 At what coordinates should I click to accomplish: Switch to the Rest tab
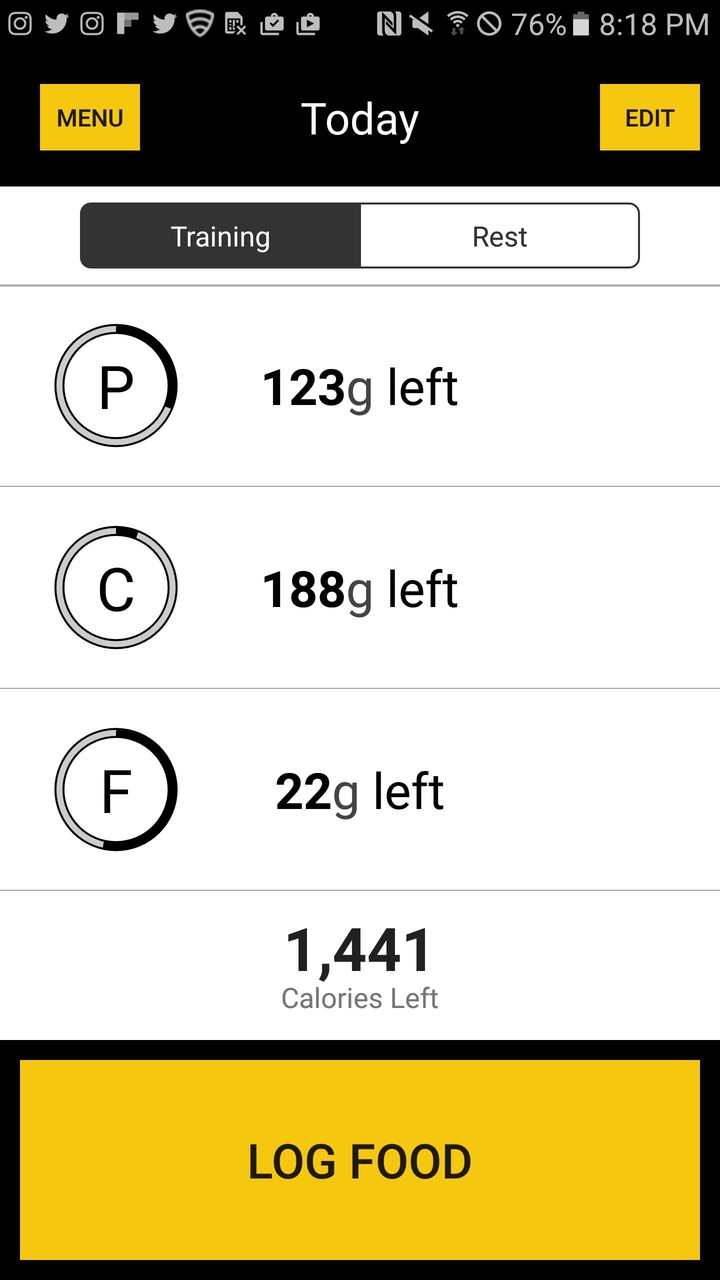pos(499,237)
